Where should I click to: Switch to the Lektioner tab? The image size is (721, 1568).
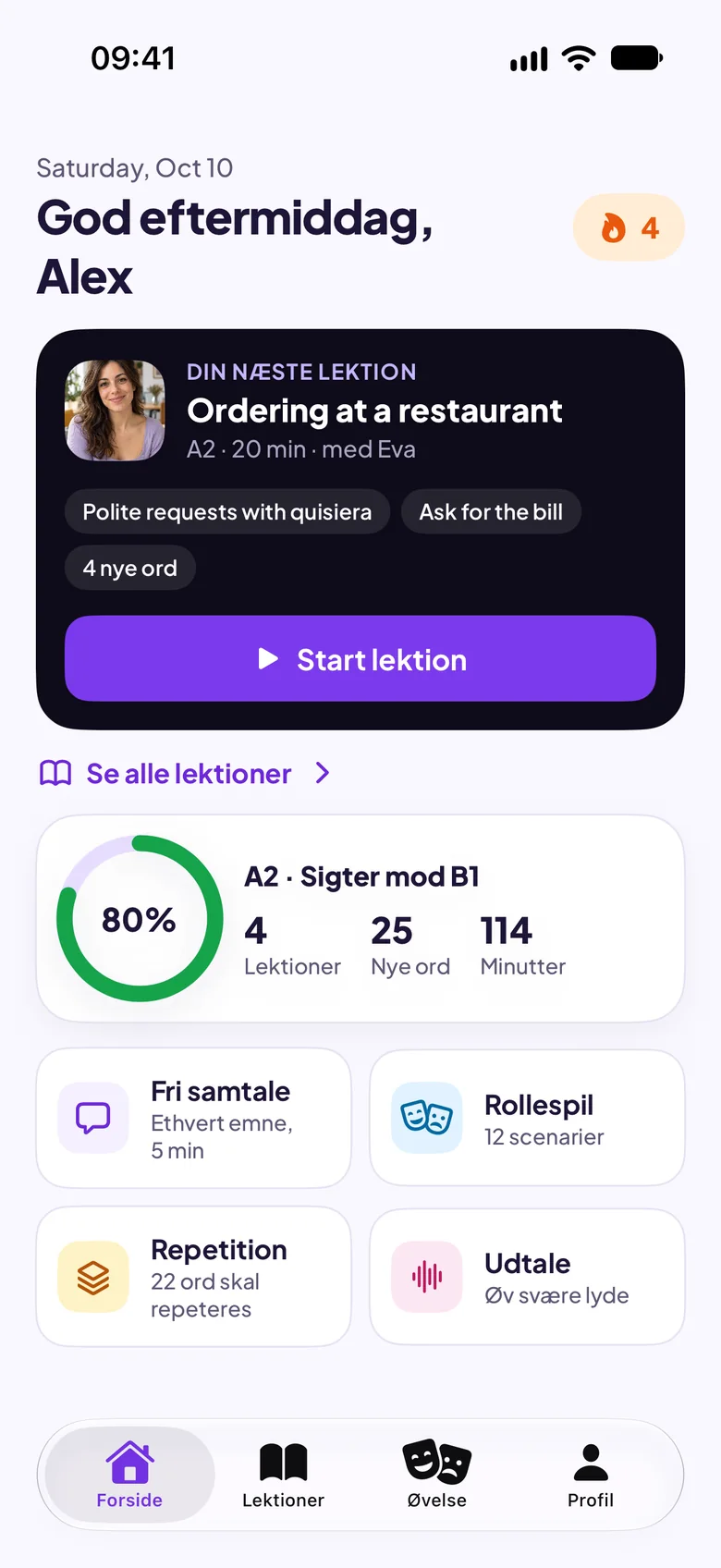tap(283, 1475)
